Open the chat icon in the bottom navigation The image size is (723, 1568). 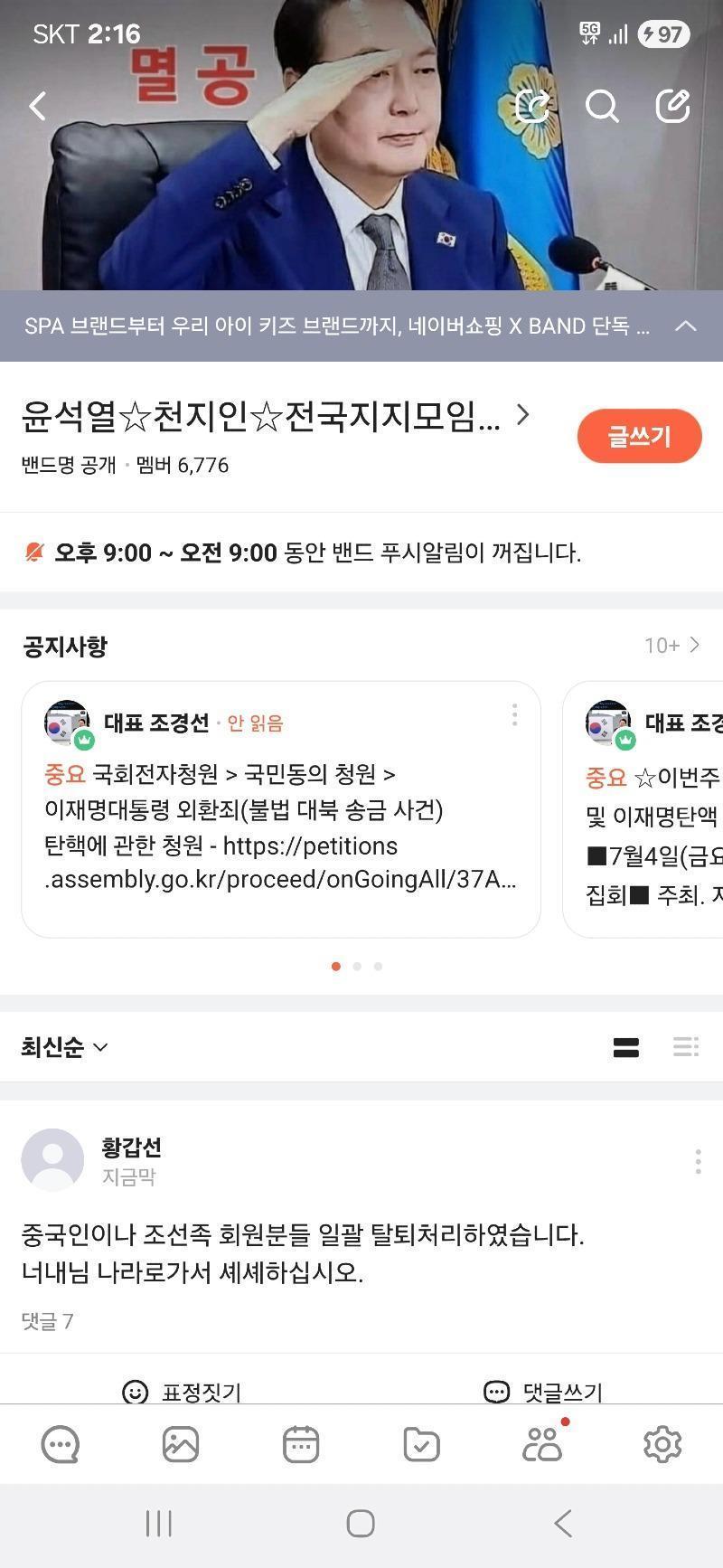[60, 1444]
